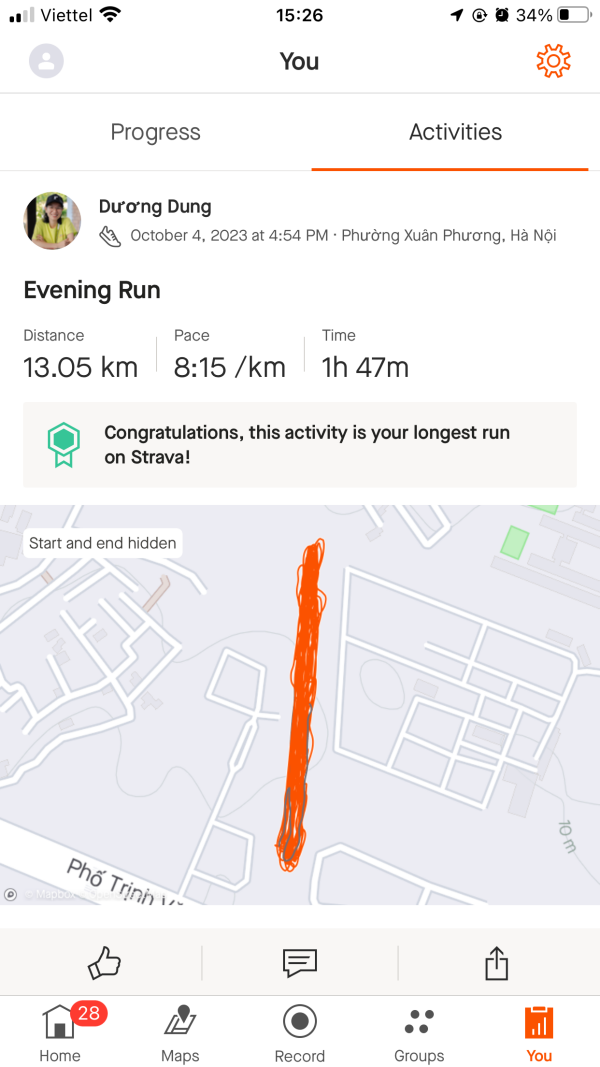Give kudos with the thumbs-up icon

(x=104, y=964)
